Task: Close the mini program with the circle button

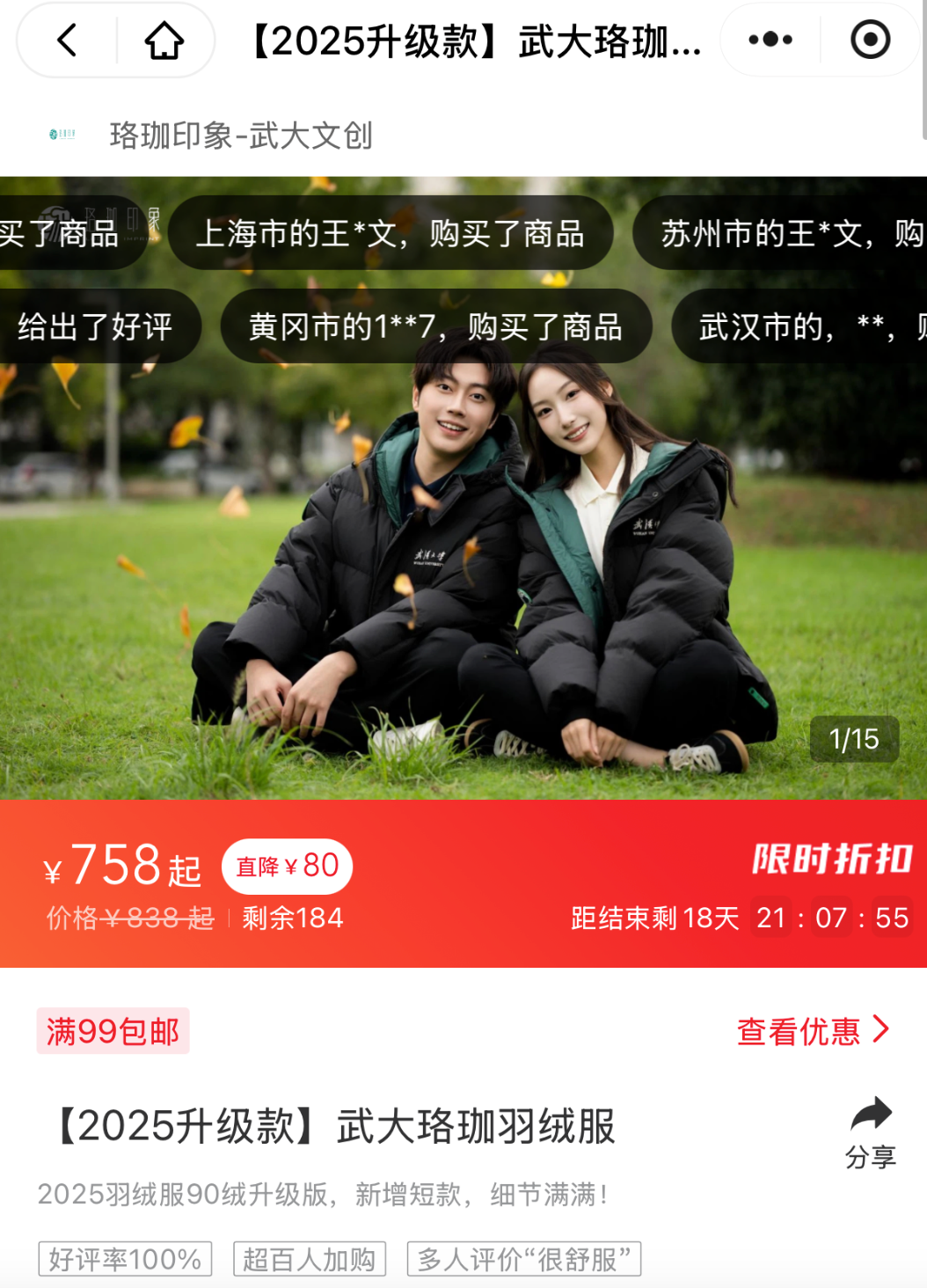Action: pyautogui.click(x=870, y=40)
